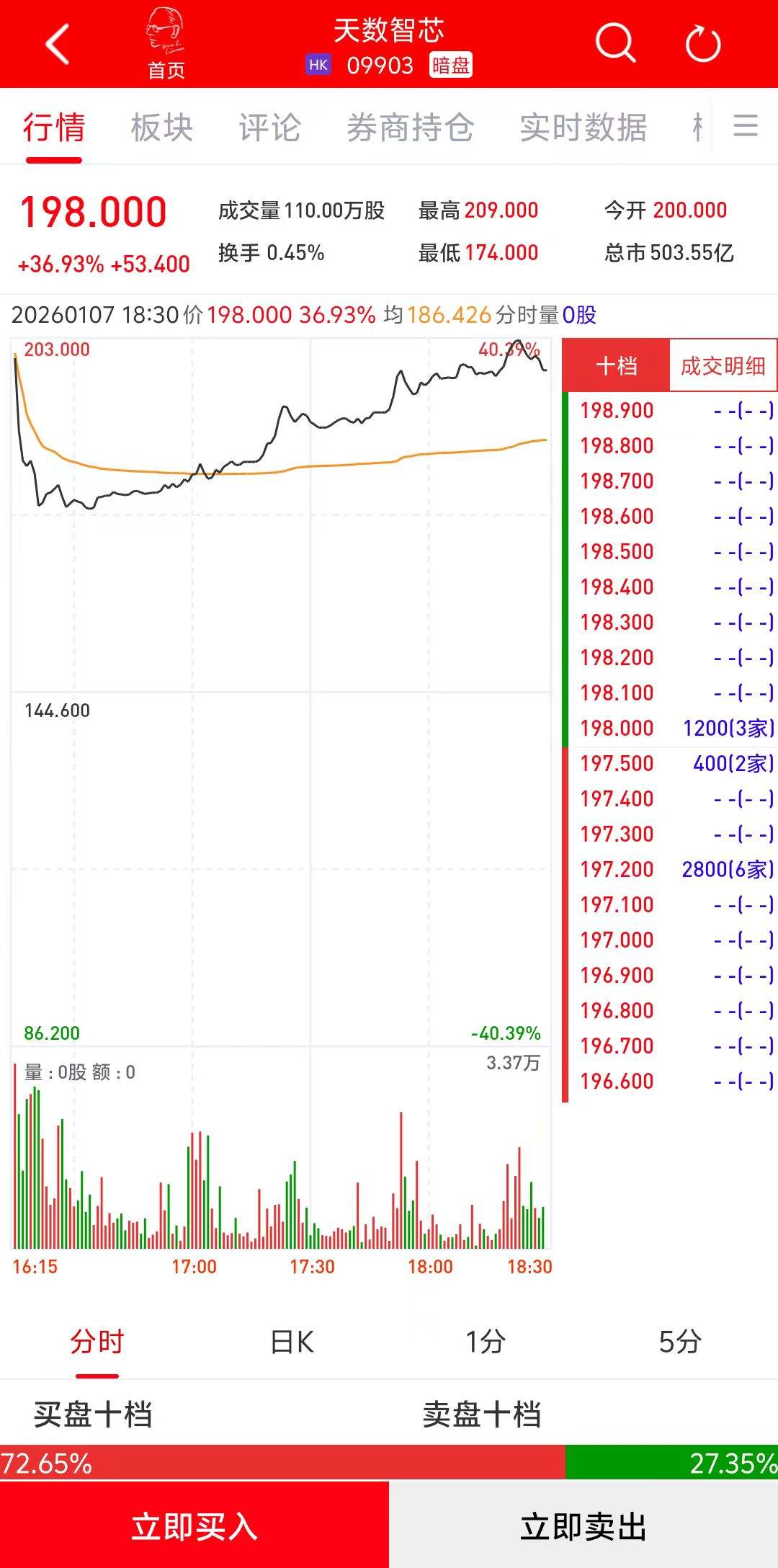Expand the tab list menu icon
778x1568 pixels.
(x=746, y=126)
